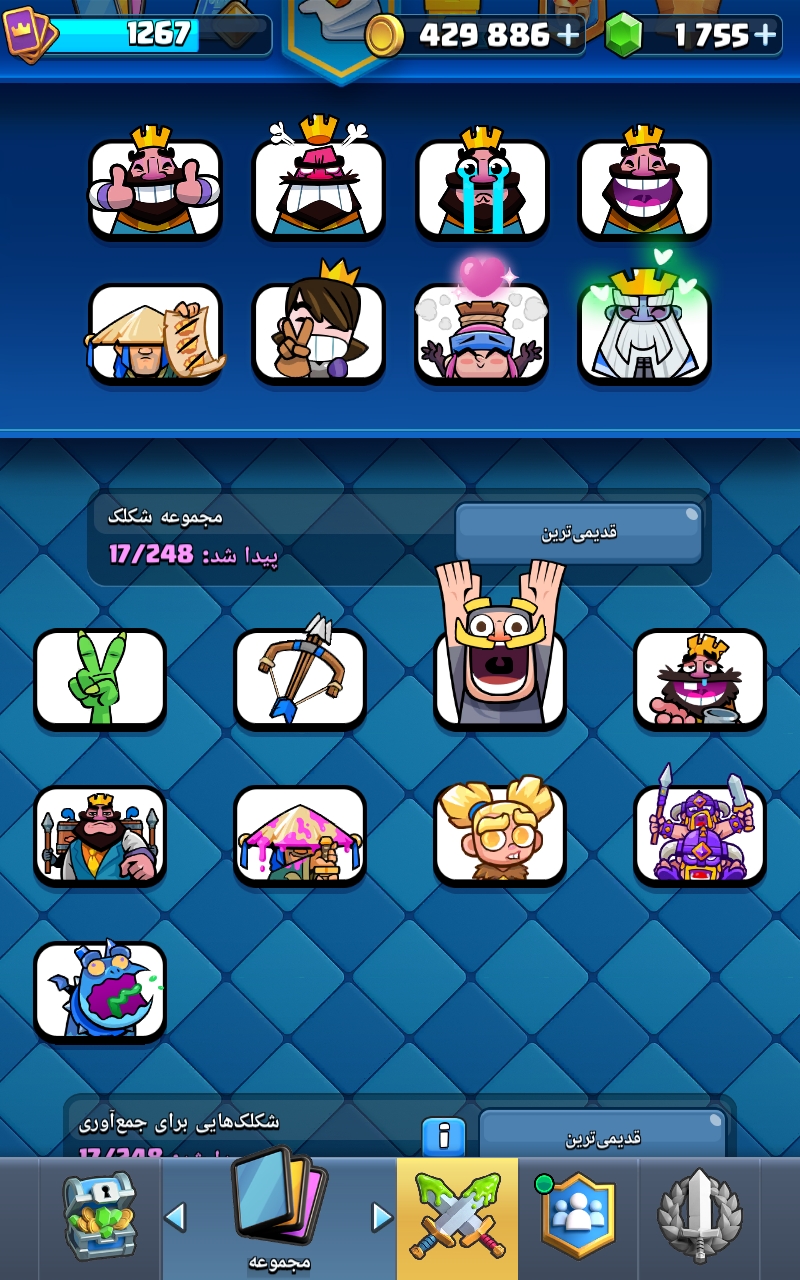The height and width of the screenshot is (1280, 800).
Task: Tap the plus to buy more gems
Action: [x=765, y=35]
